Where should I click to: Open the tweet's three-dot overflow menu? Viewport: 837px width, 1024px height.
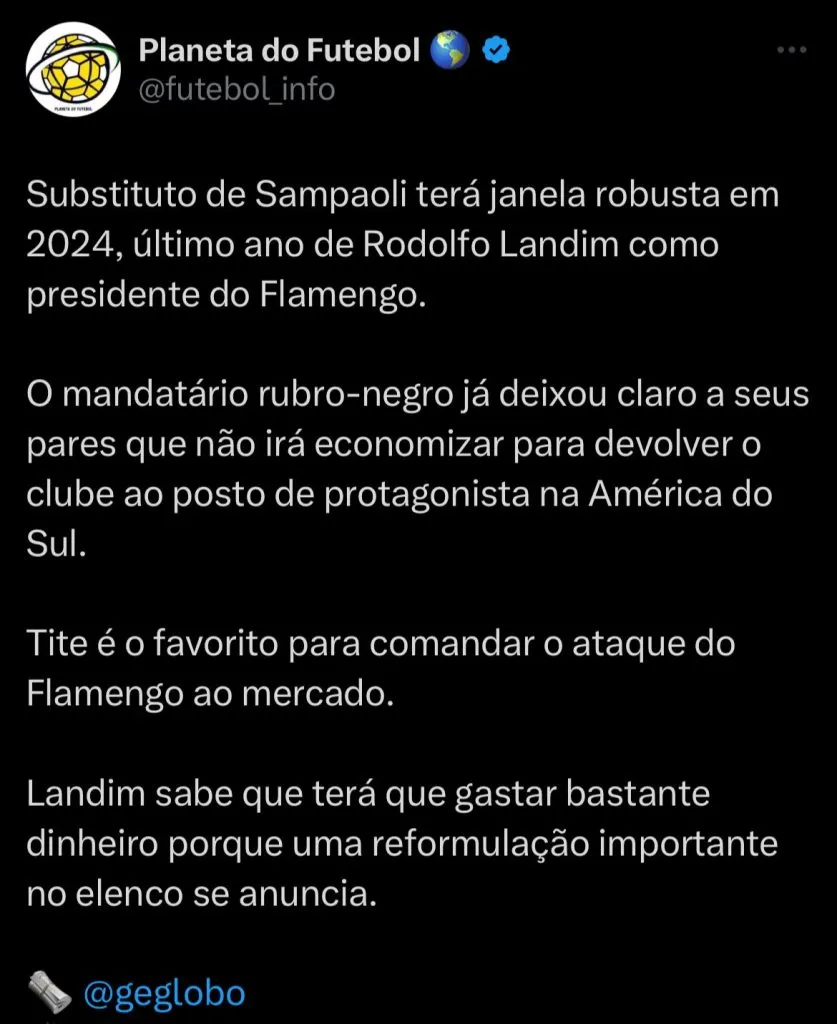791,50
